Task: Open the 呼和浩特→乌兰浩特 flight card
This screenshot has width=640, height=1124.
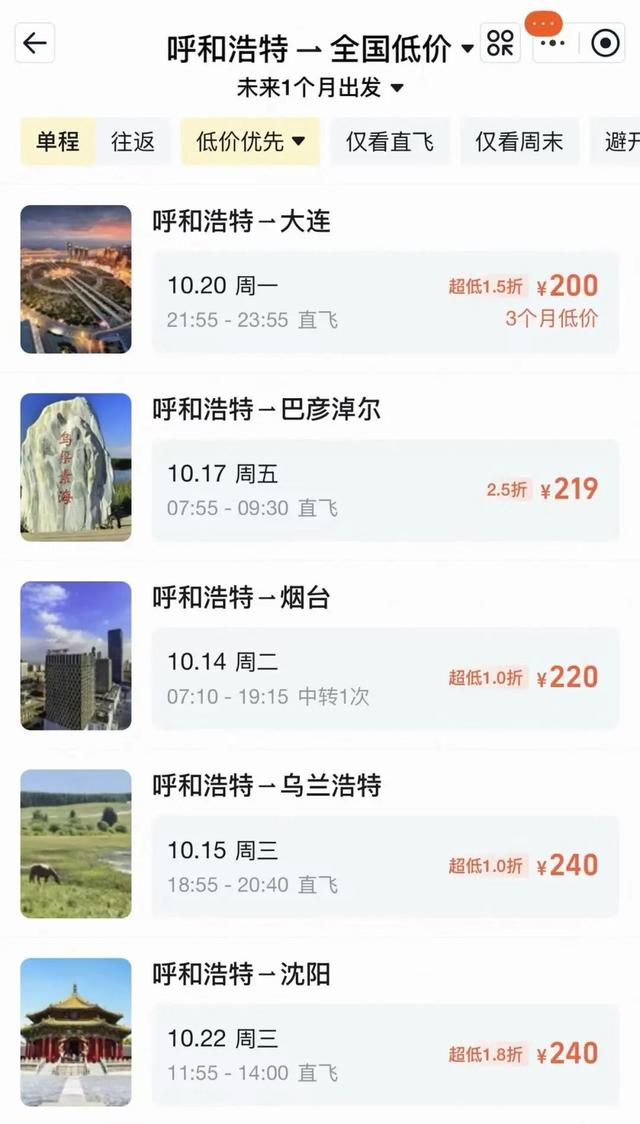Action: (x=385, y=866)
